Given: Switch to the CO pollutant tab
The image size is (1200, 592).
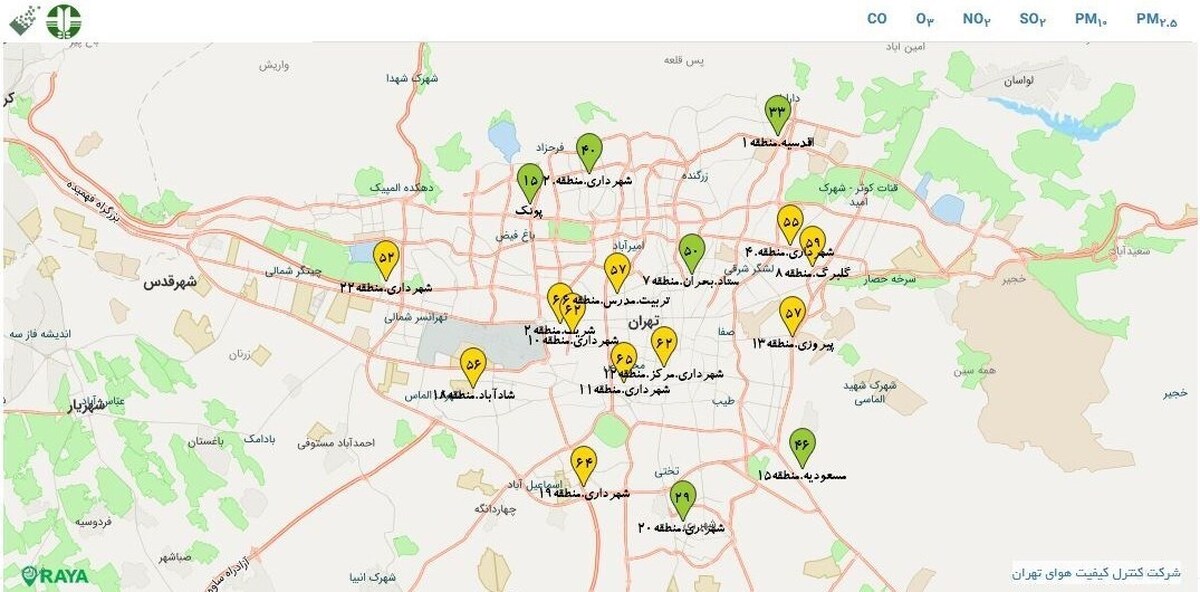Looking at the screenshot, I should click(876, 19).
